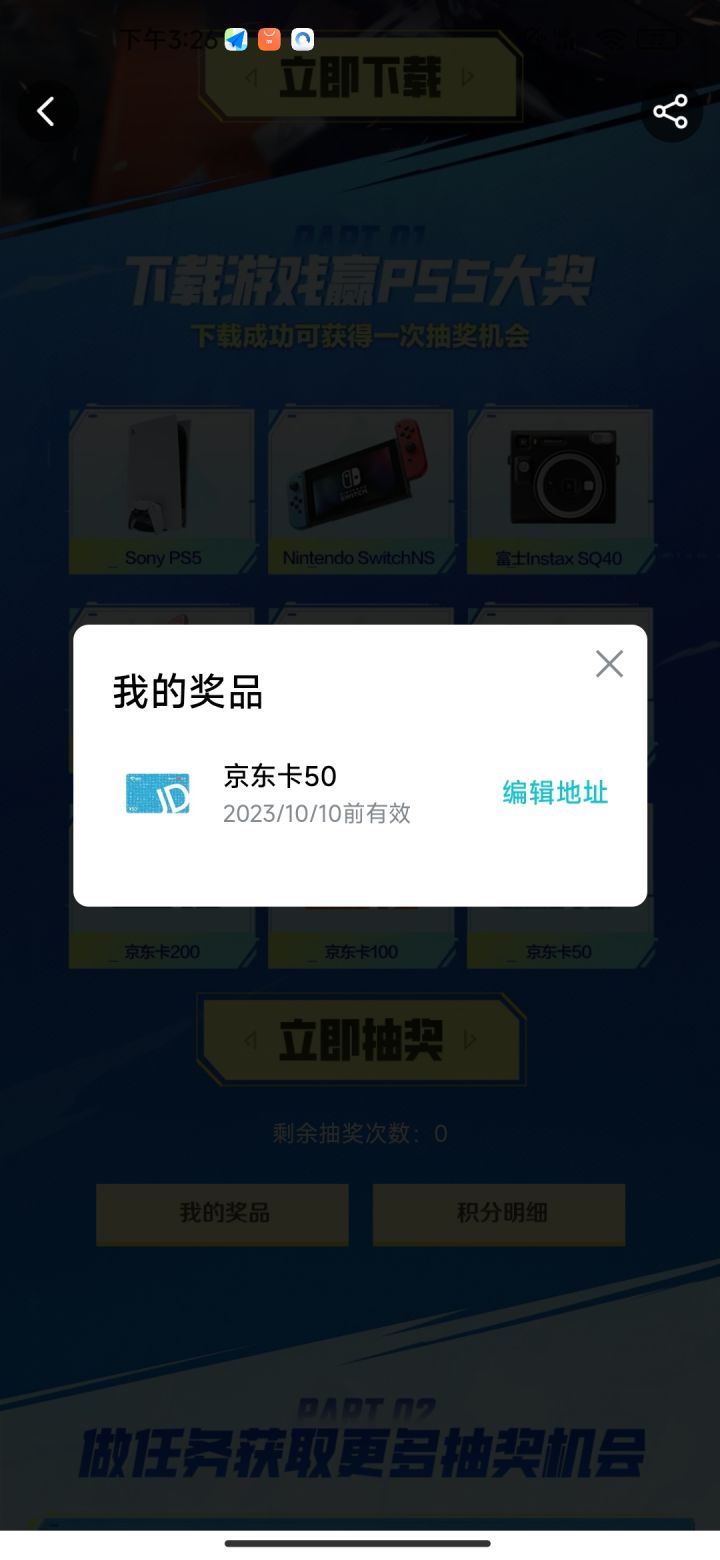Tap the browser icon in the status bar
The width and height of the screenshot is (720, 1560).
300,39
